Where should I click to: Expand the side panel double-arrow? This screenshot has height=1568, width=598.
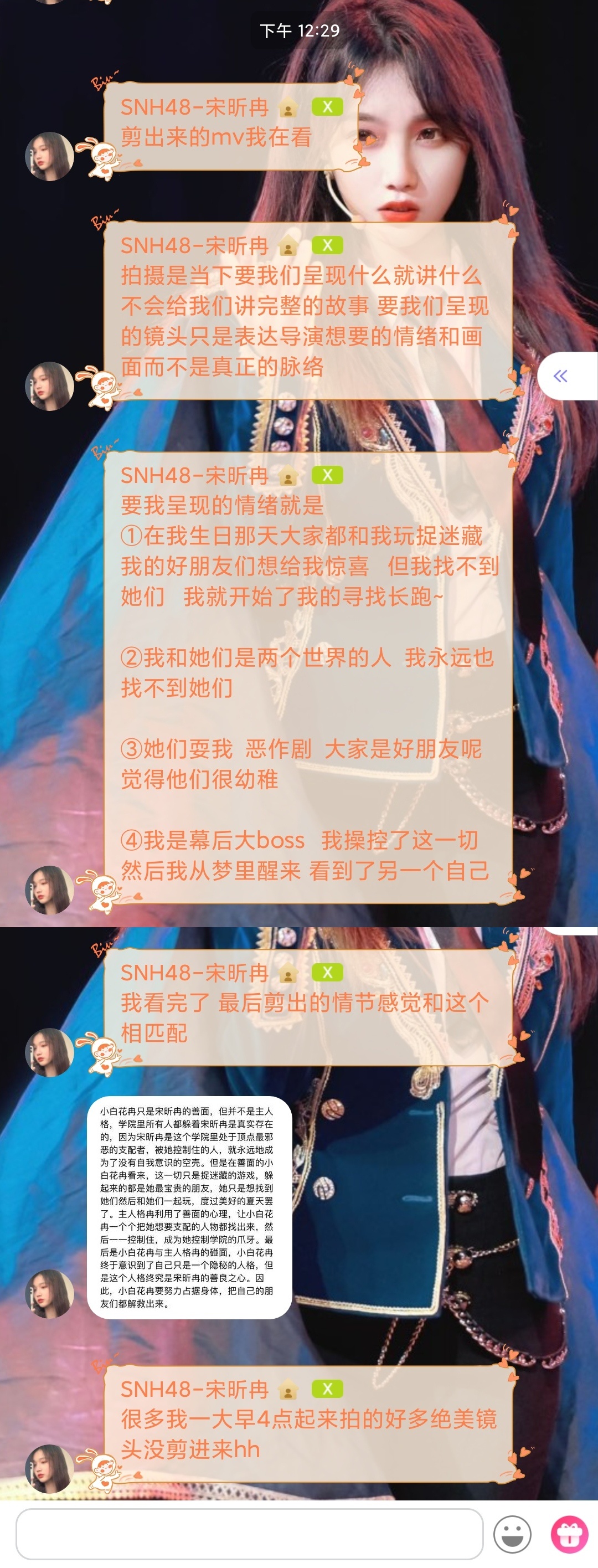(561, 376)
